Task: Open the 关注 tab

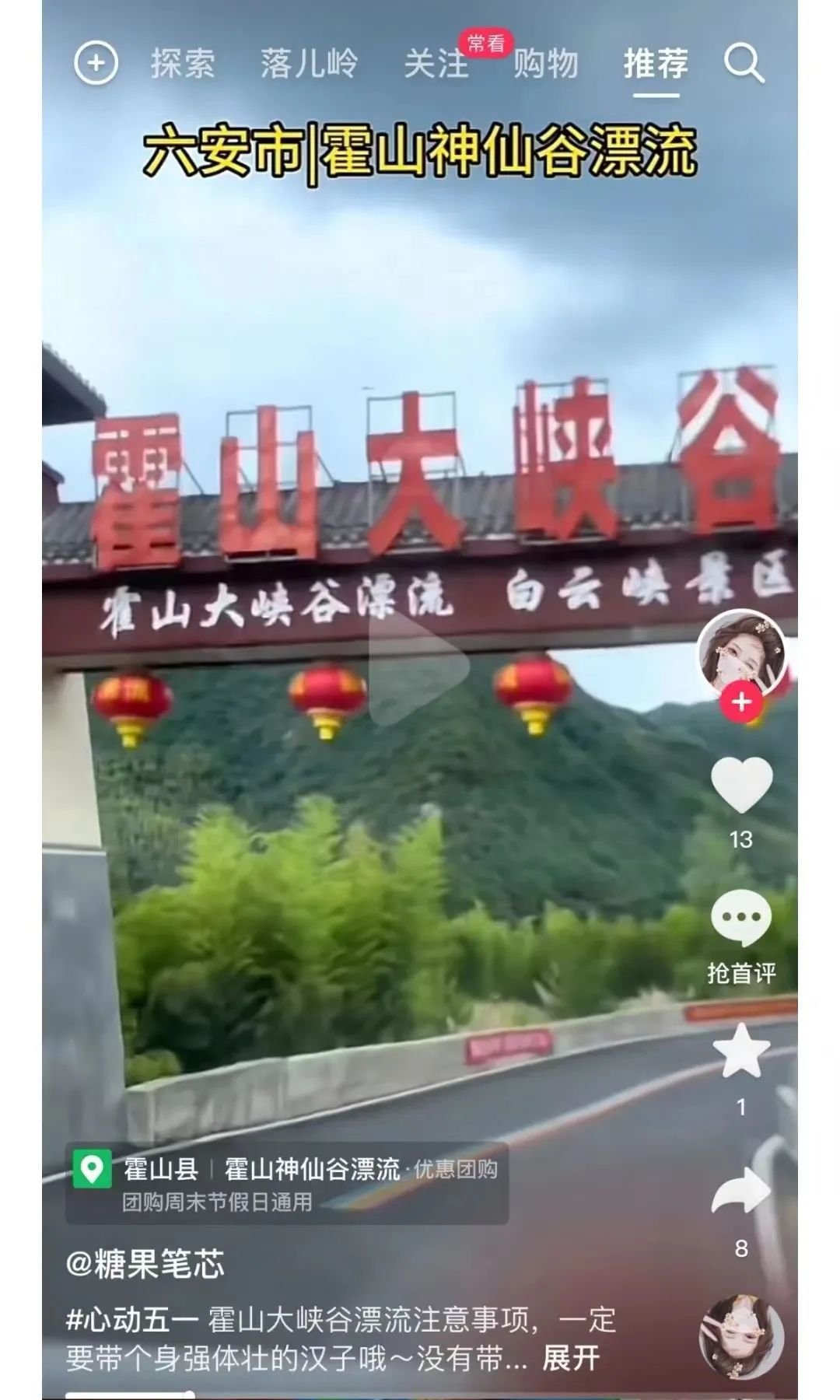Action: [436, 63]
